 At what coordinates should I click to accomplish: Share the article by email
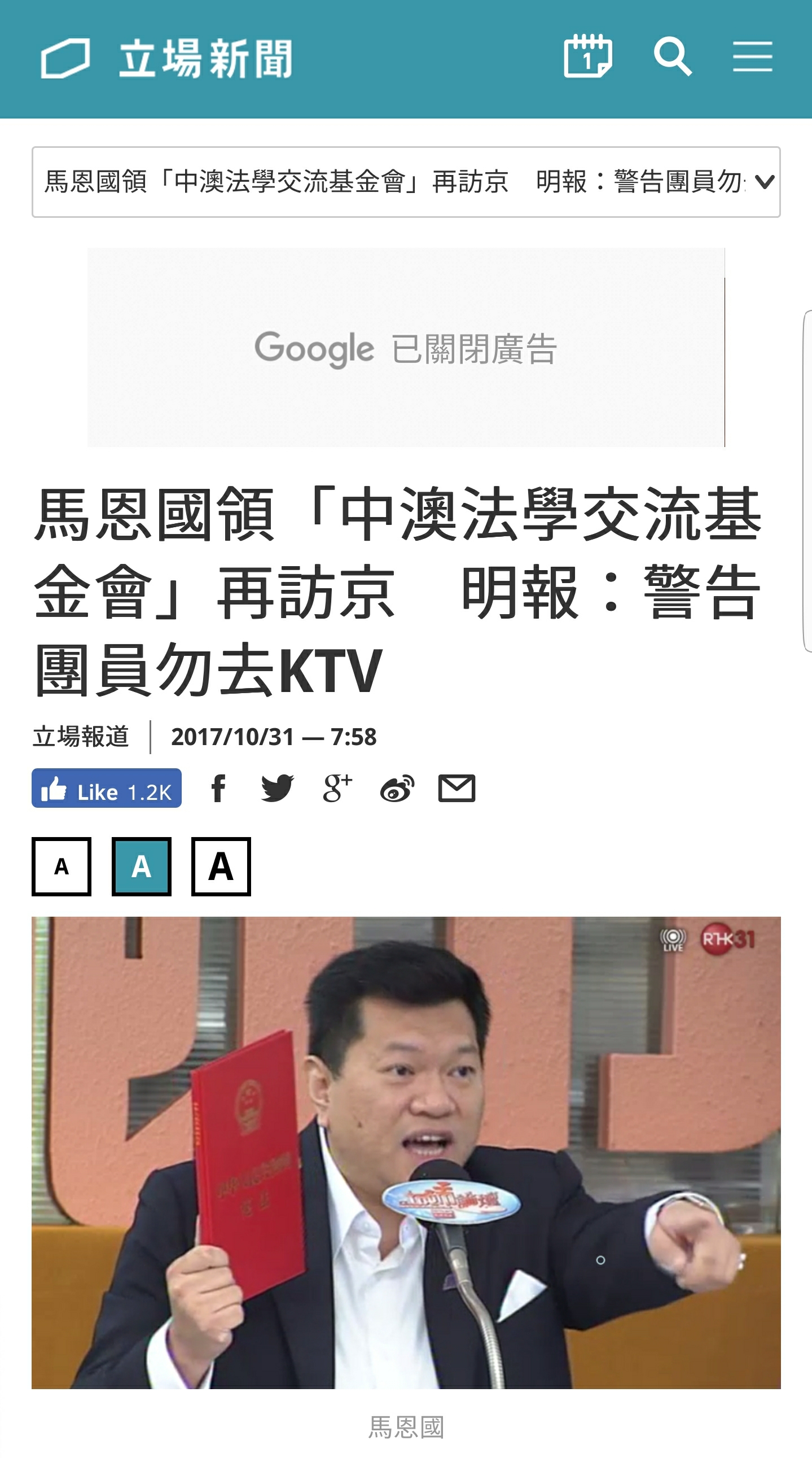[x=457, y=788]
